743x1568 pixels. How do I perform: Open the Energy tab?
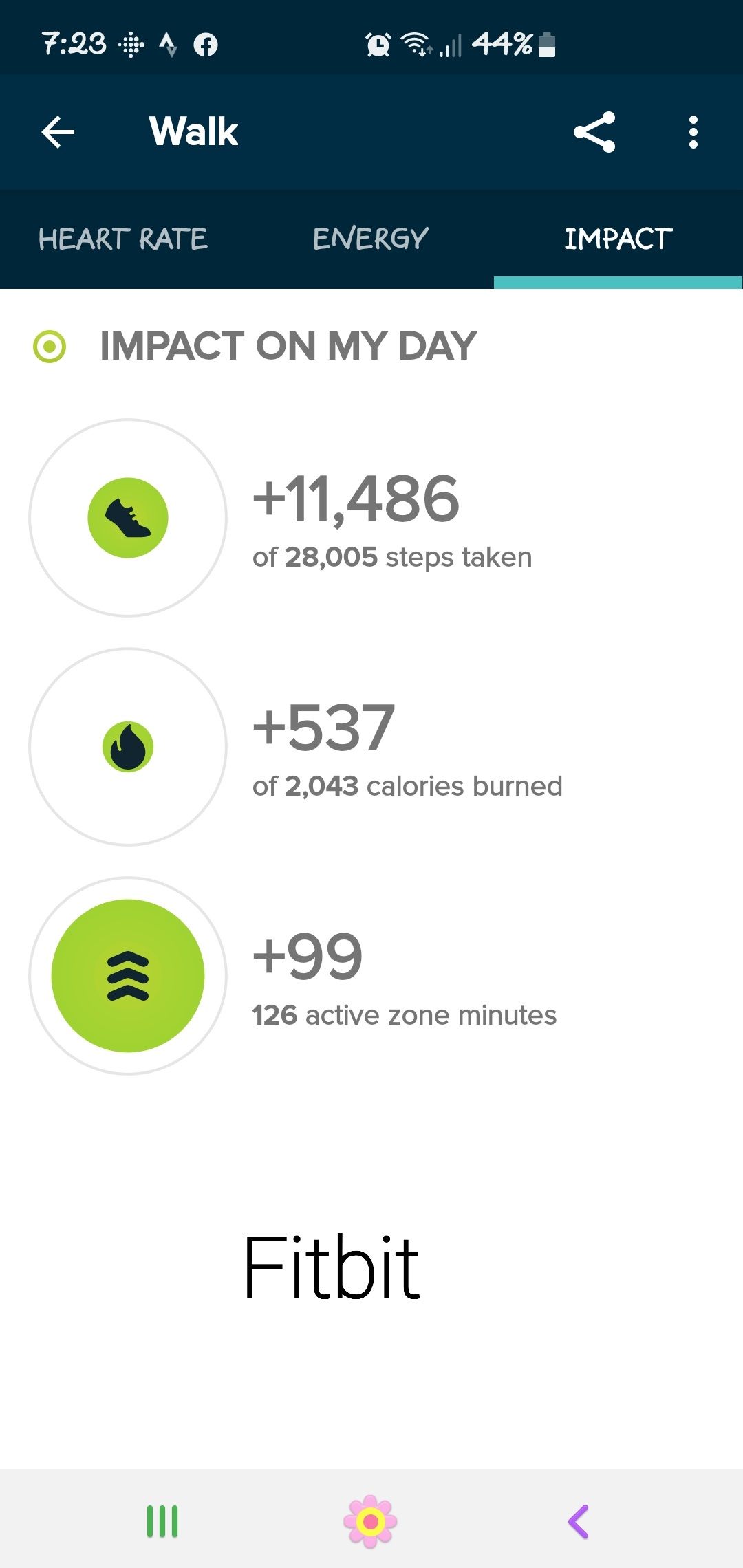tap(369, 239)
